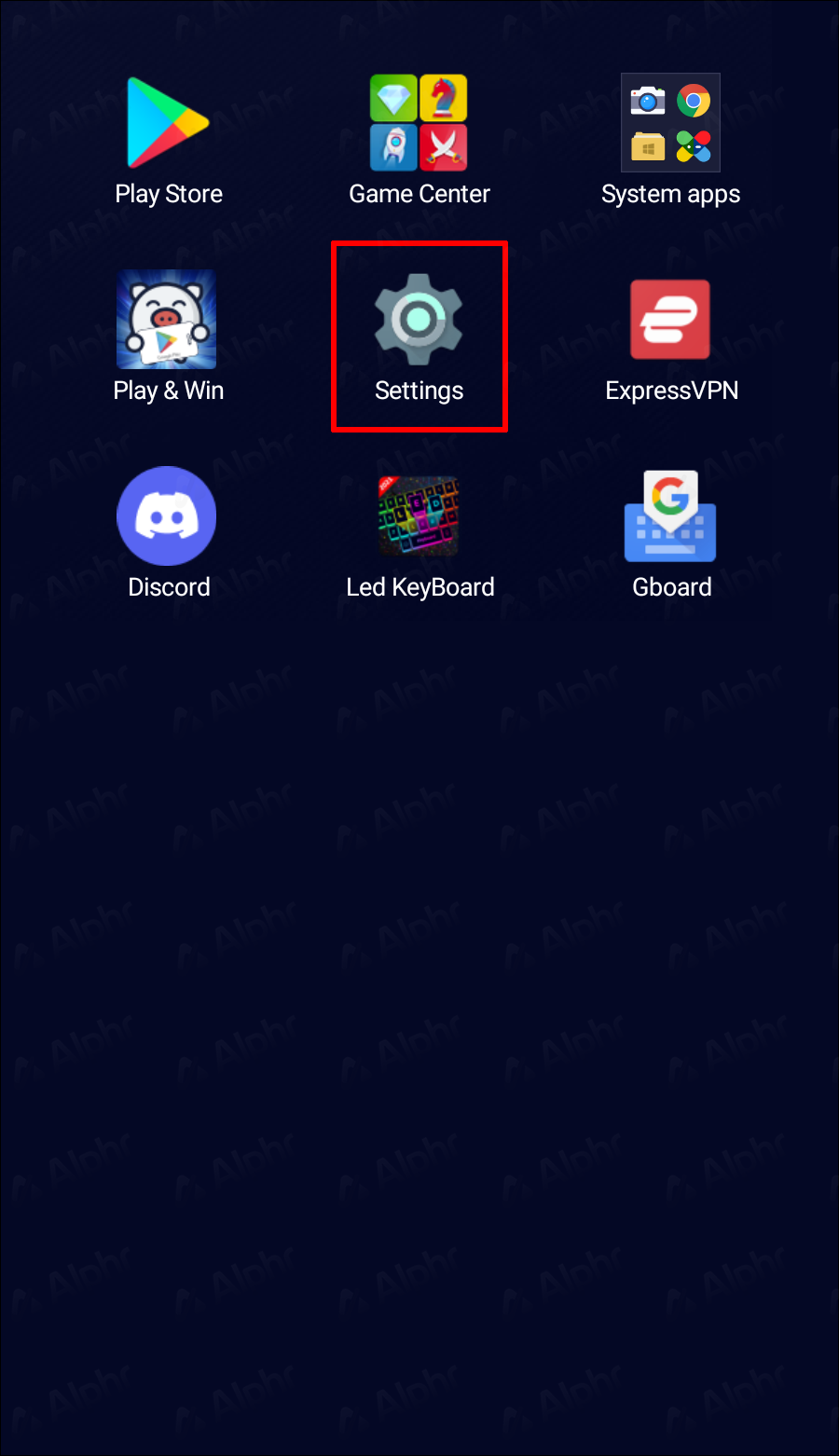The image size is (839, 1456).
Task: Launch Game Center
Action: tap(419, 124)
